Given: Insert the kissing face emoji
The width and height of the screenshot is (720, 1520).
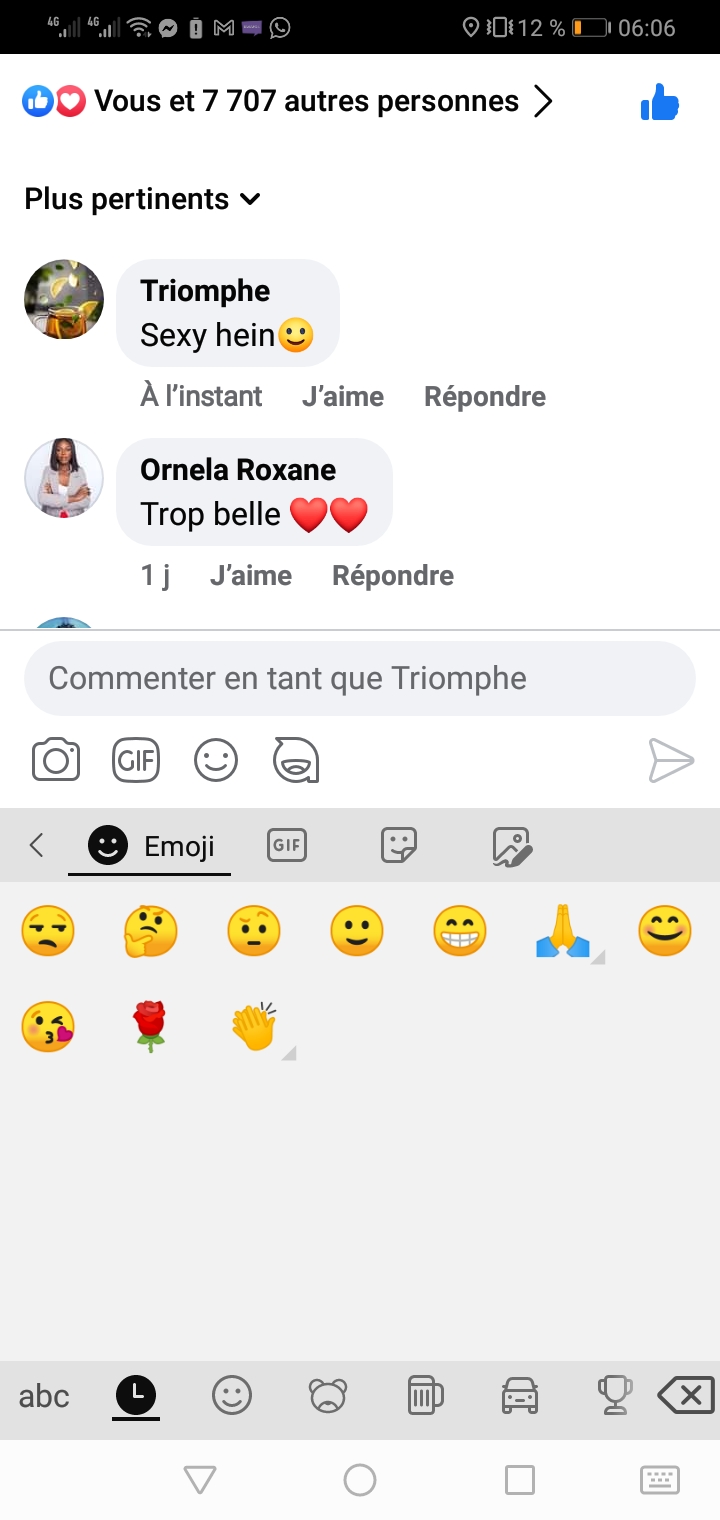Looking at the screenshot, I should [48, 1027].
